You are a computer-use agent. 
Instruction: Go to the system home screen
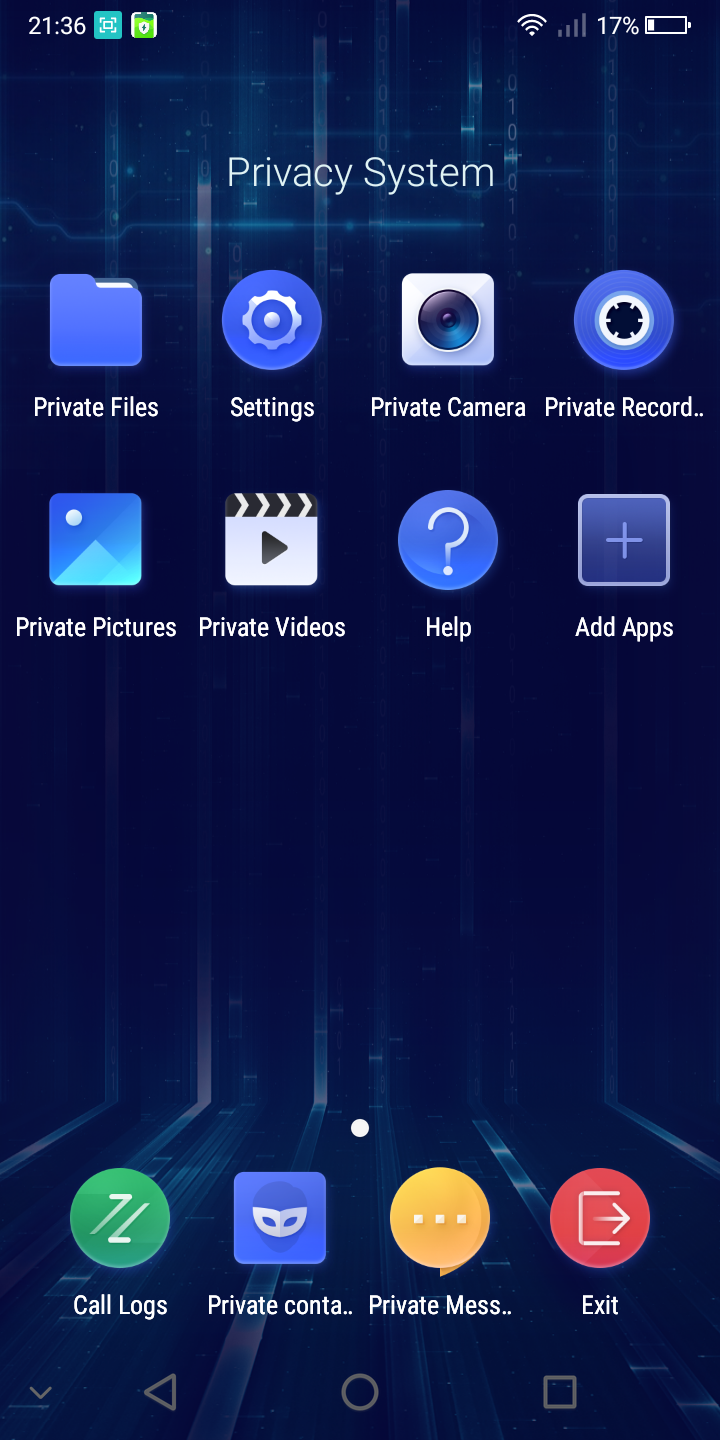[x=360, y=1392]
